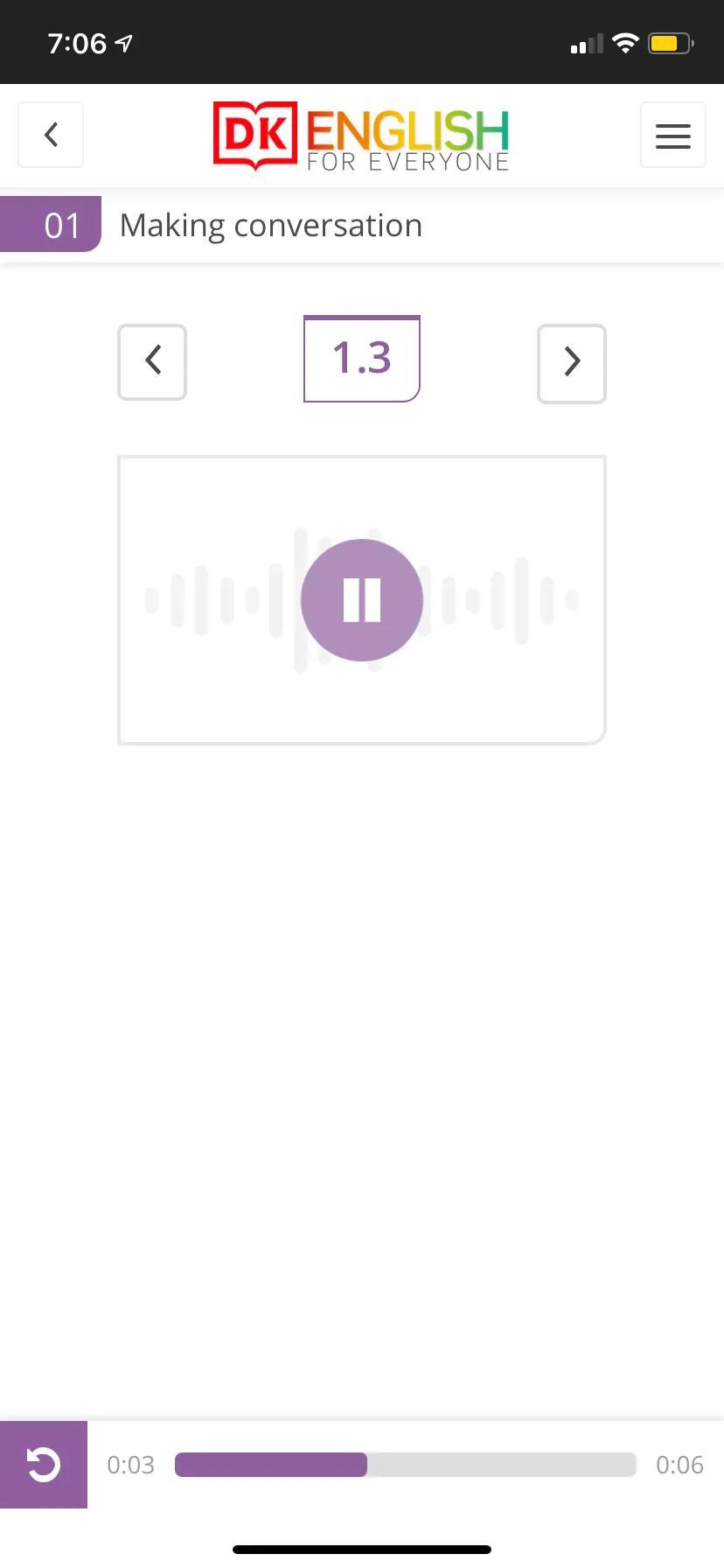The height and width of the screenshot is (1568, 724).
Task: Pause the audio playback
Action: click(361, 600)
